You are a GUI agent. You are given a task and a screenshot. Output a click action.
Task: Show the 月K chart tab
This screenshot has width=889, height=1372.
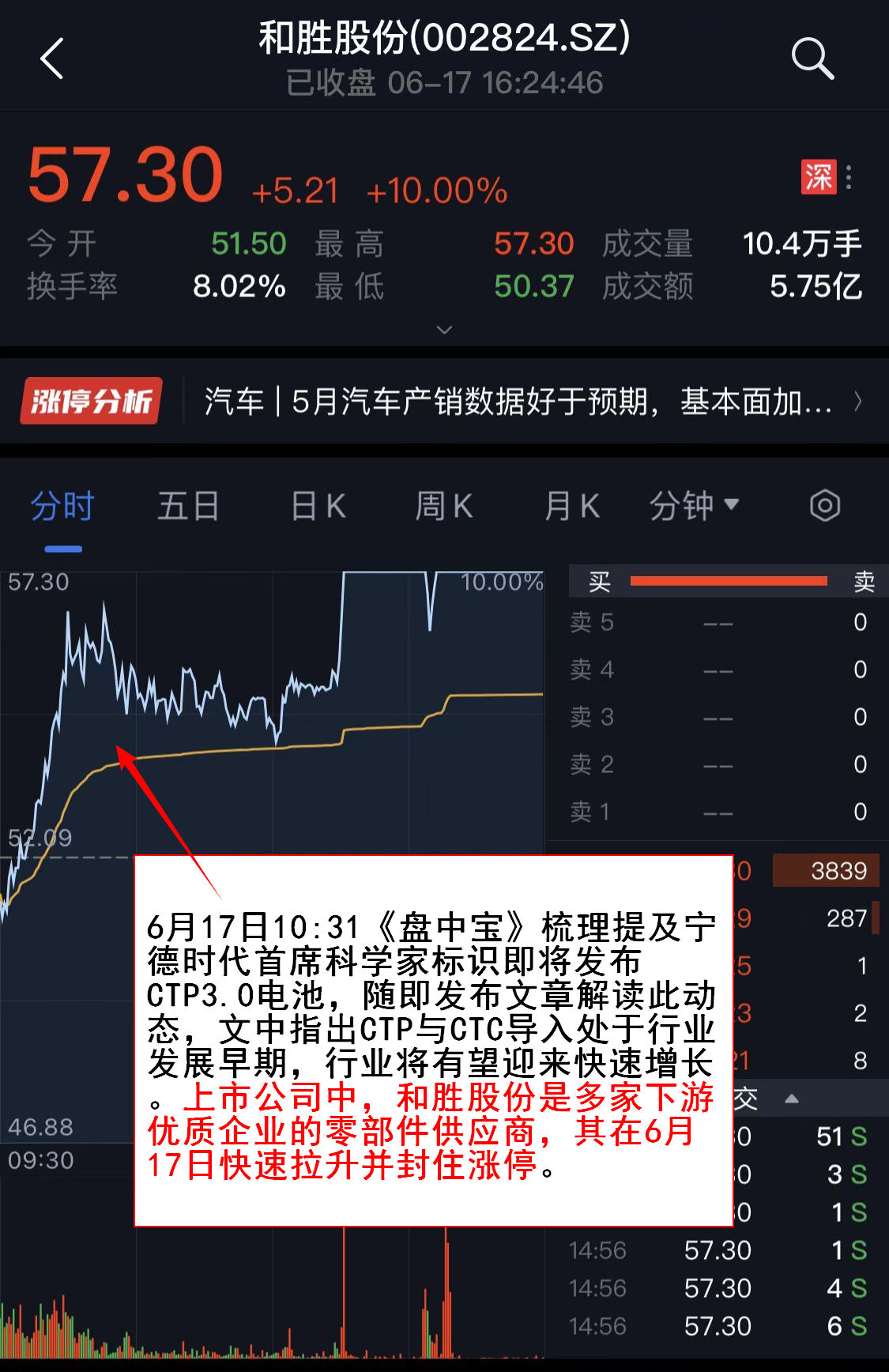[571, 507]
